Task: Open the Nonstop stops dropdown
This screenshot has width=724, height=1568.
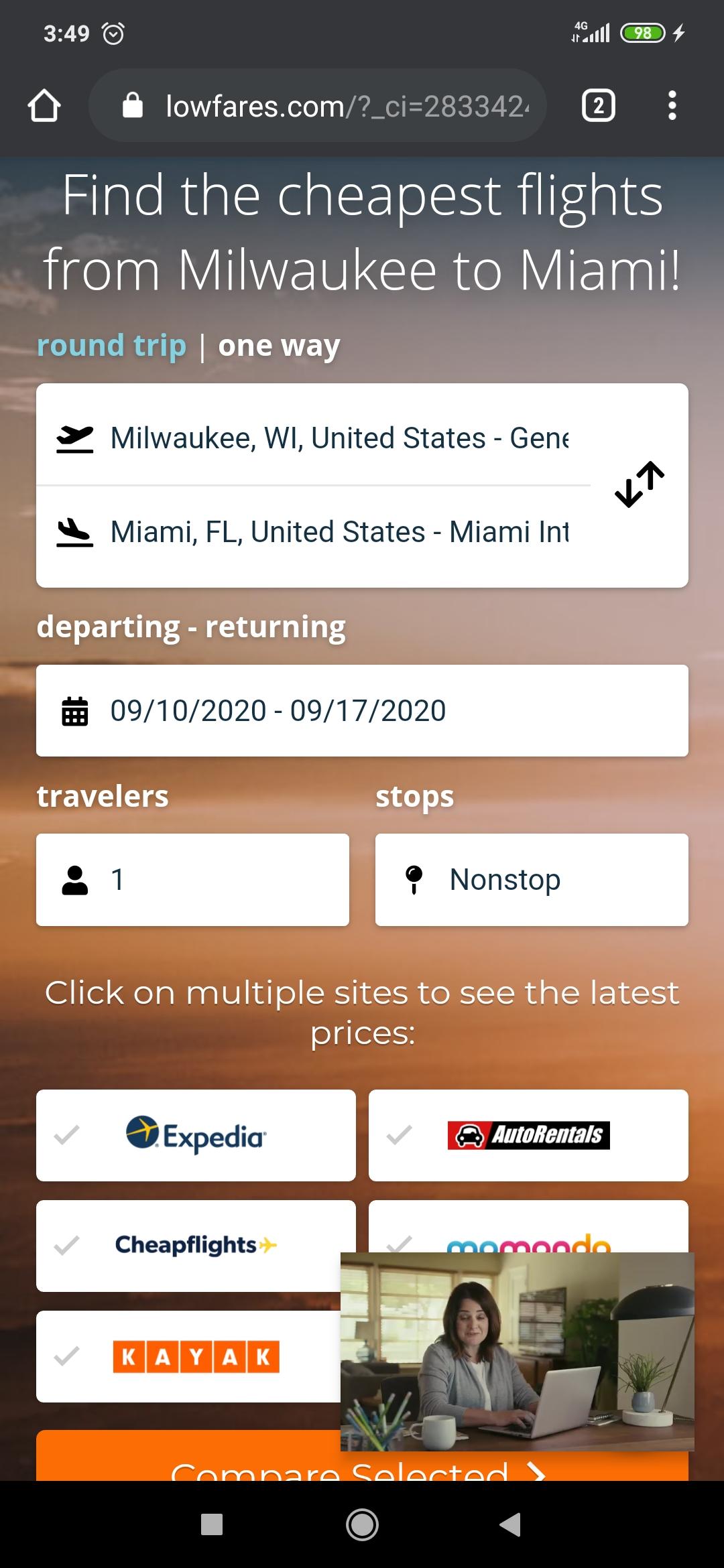Action: [532, 880]
